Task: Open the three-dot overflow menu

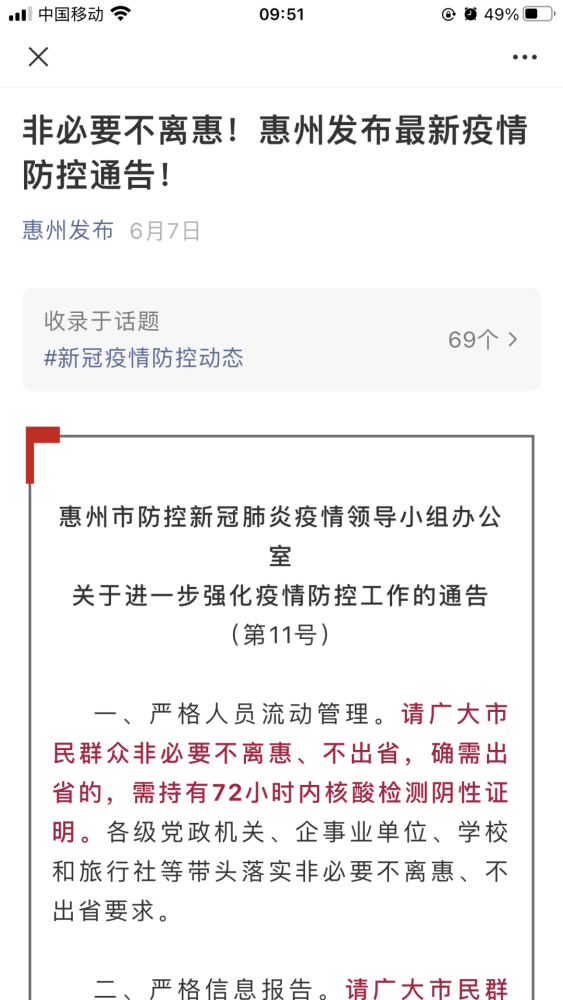Action: (525, 57)
